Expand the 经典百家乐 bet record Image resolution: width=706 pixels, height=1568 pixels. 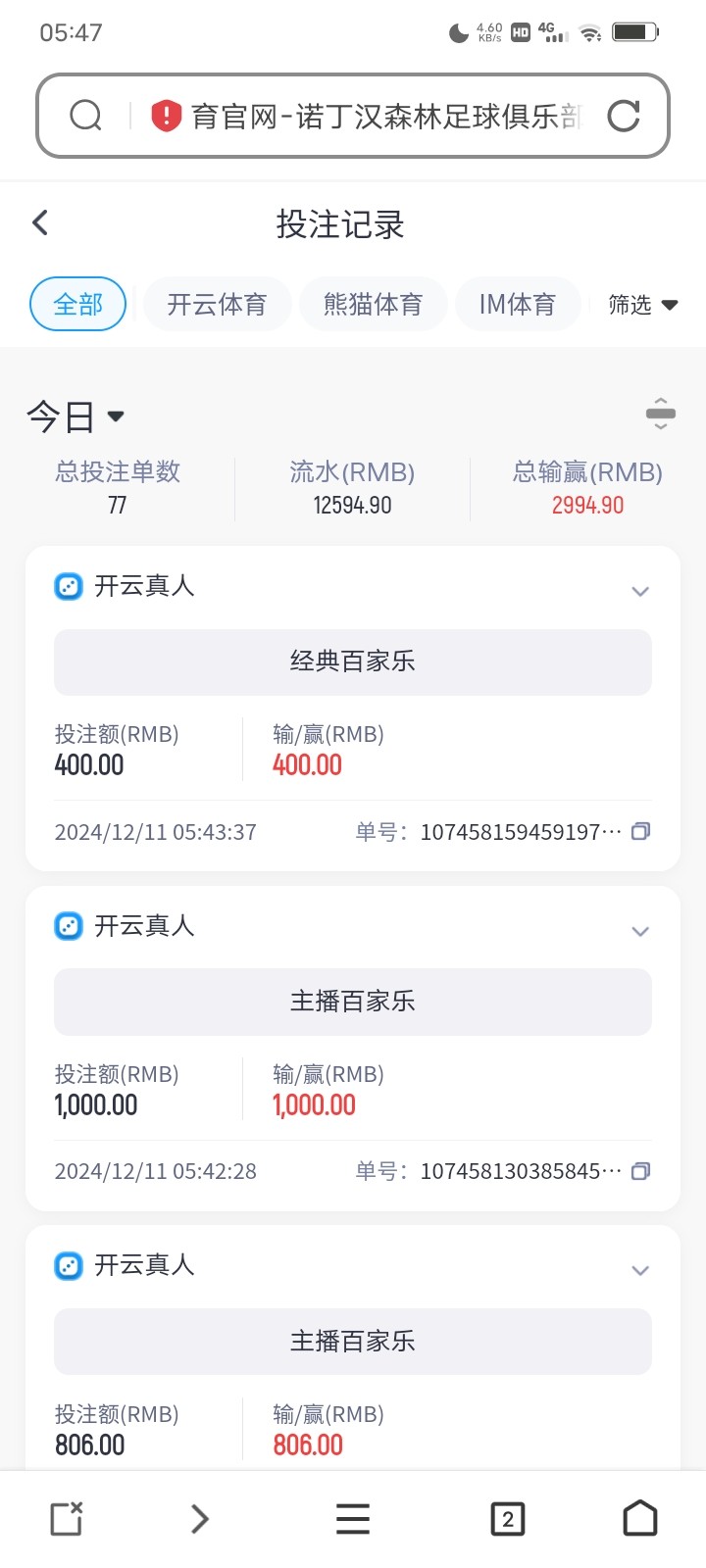pos(640,591)
